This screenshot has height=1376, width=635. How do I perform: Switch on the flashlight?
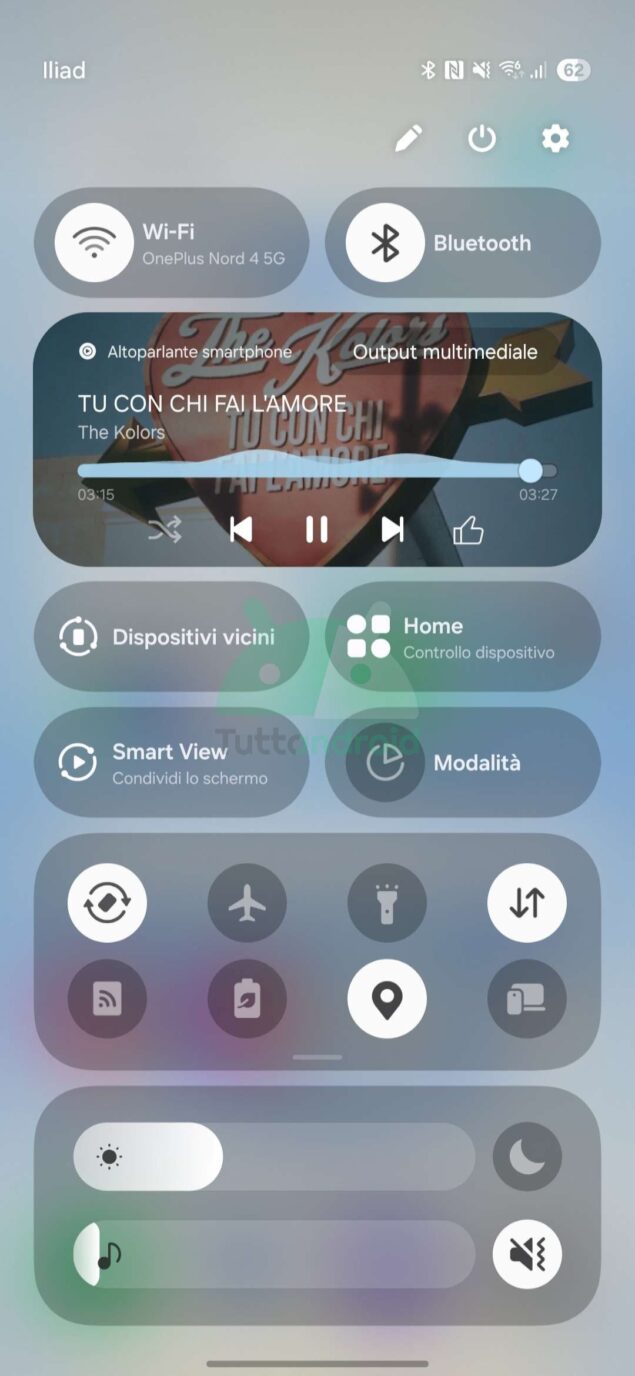(387, 903)
